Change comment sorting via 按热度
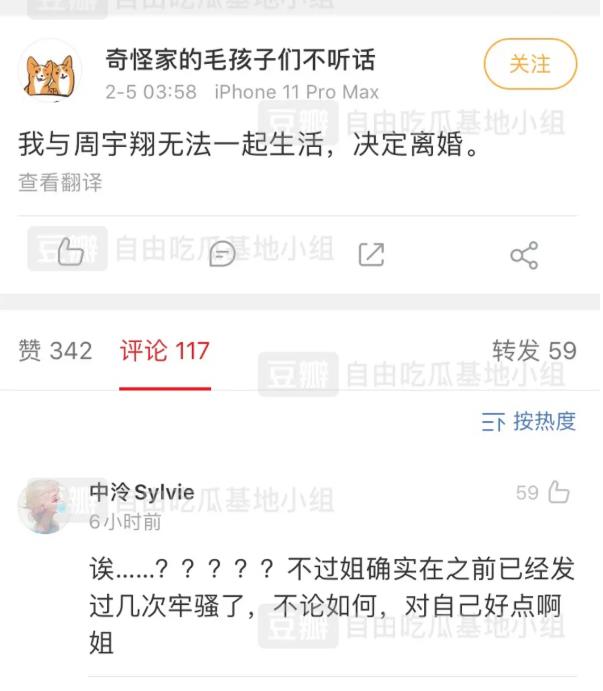 pyautogui.click(x=529, y=421)
